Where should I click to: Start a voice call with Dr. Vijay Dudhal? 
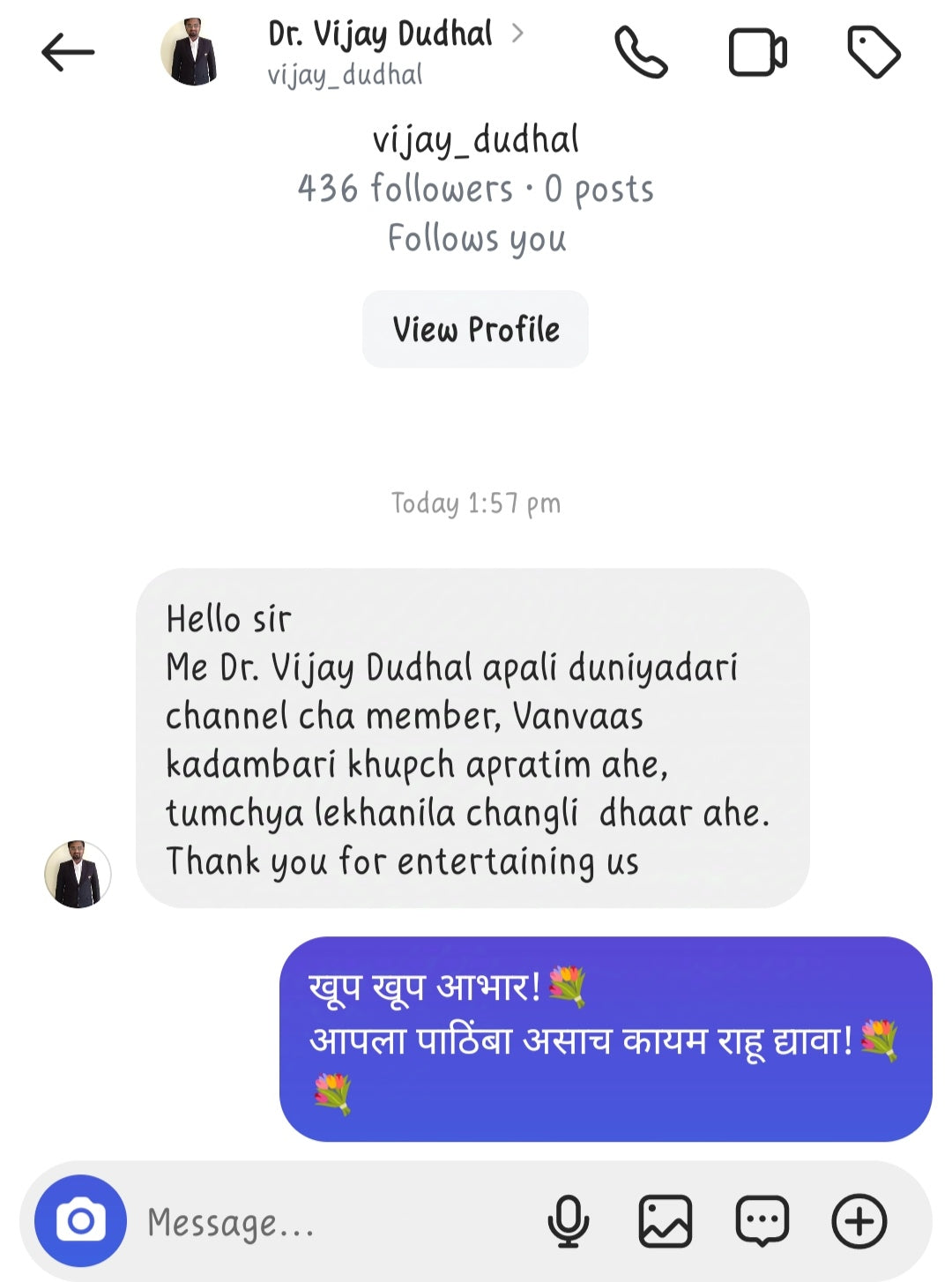(x=641, y=53)
